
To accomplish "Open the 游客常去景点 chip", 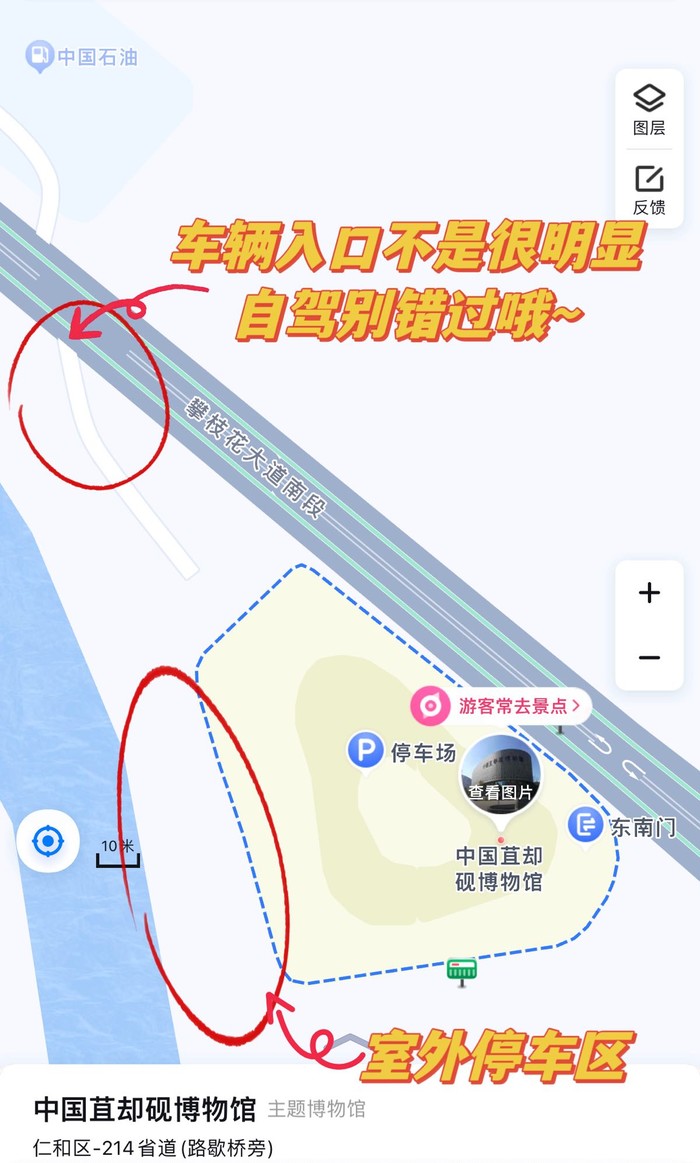I will [x=500, y=706].
